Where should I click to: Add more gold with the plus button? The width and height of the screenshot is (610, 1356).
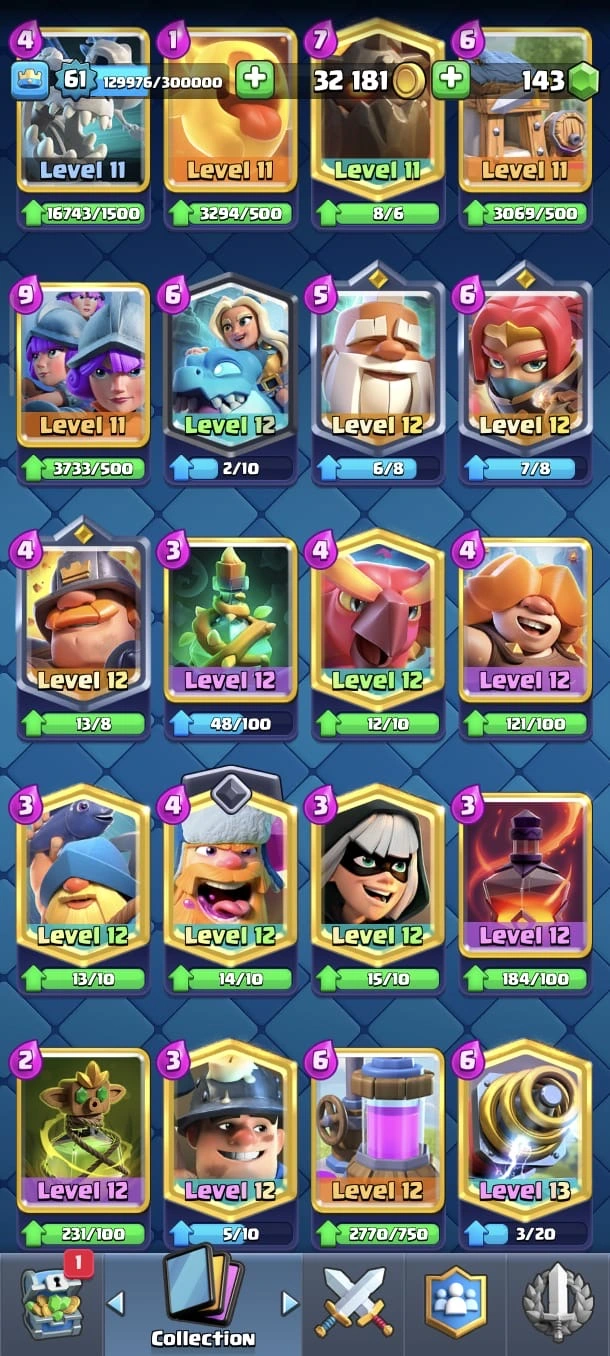tap(256, 80)
